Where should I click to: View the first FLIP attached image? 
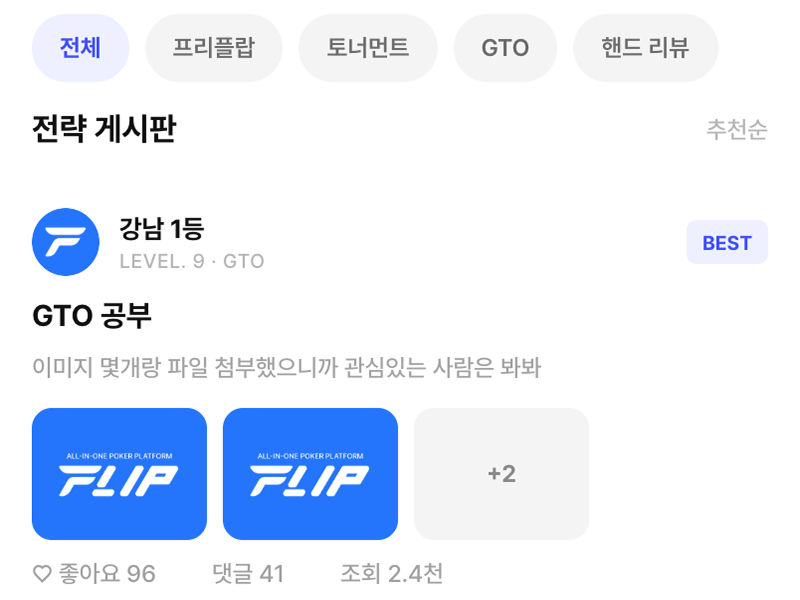pos(119,473)
